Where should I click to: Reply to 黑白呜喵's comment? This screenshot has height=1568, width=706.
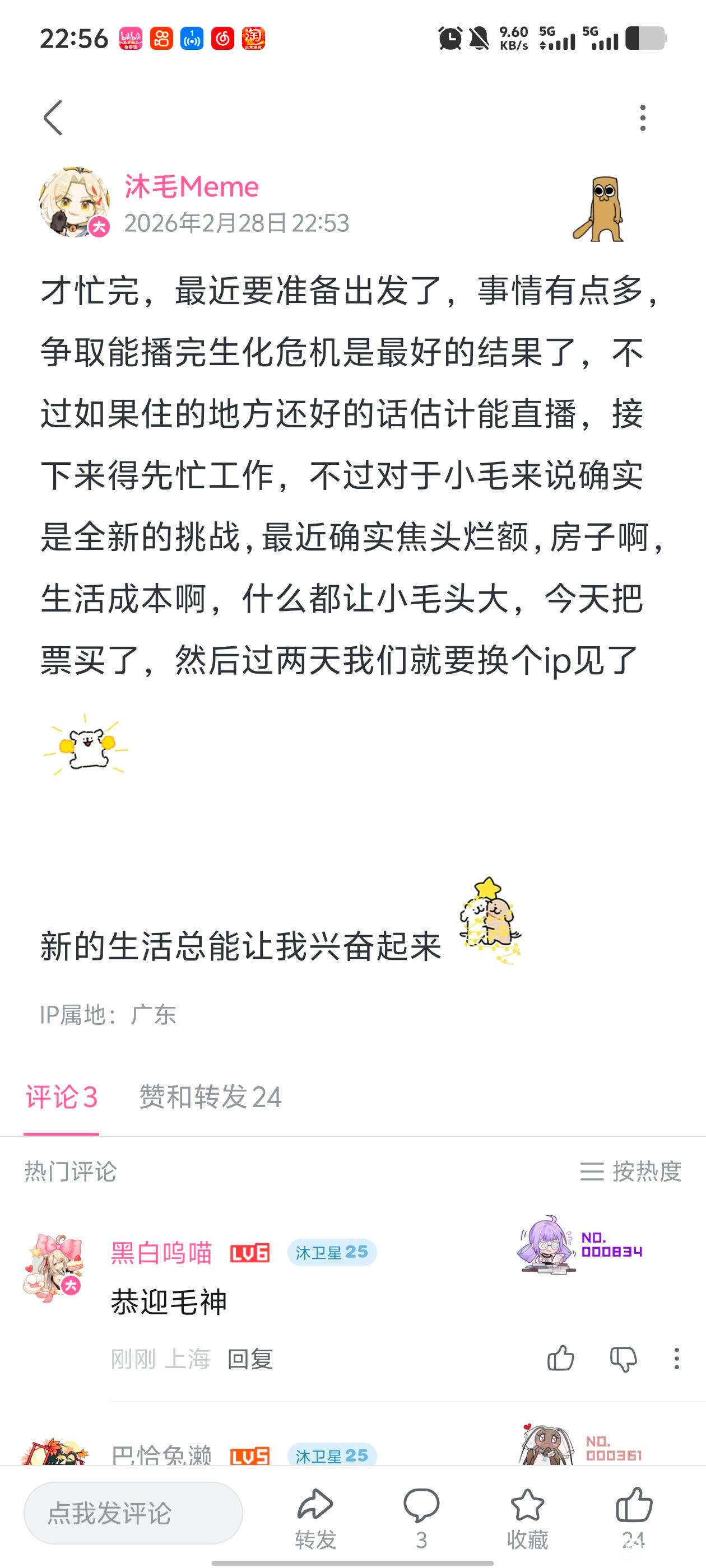click(250, 1358)
